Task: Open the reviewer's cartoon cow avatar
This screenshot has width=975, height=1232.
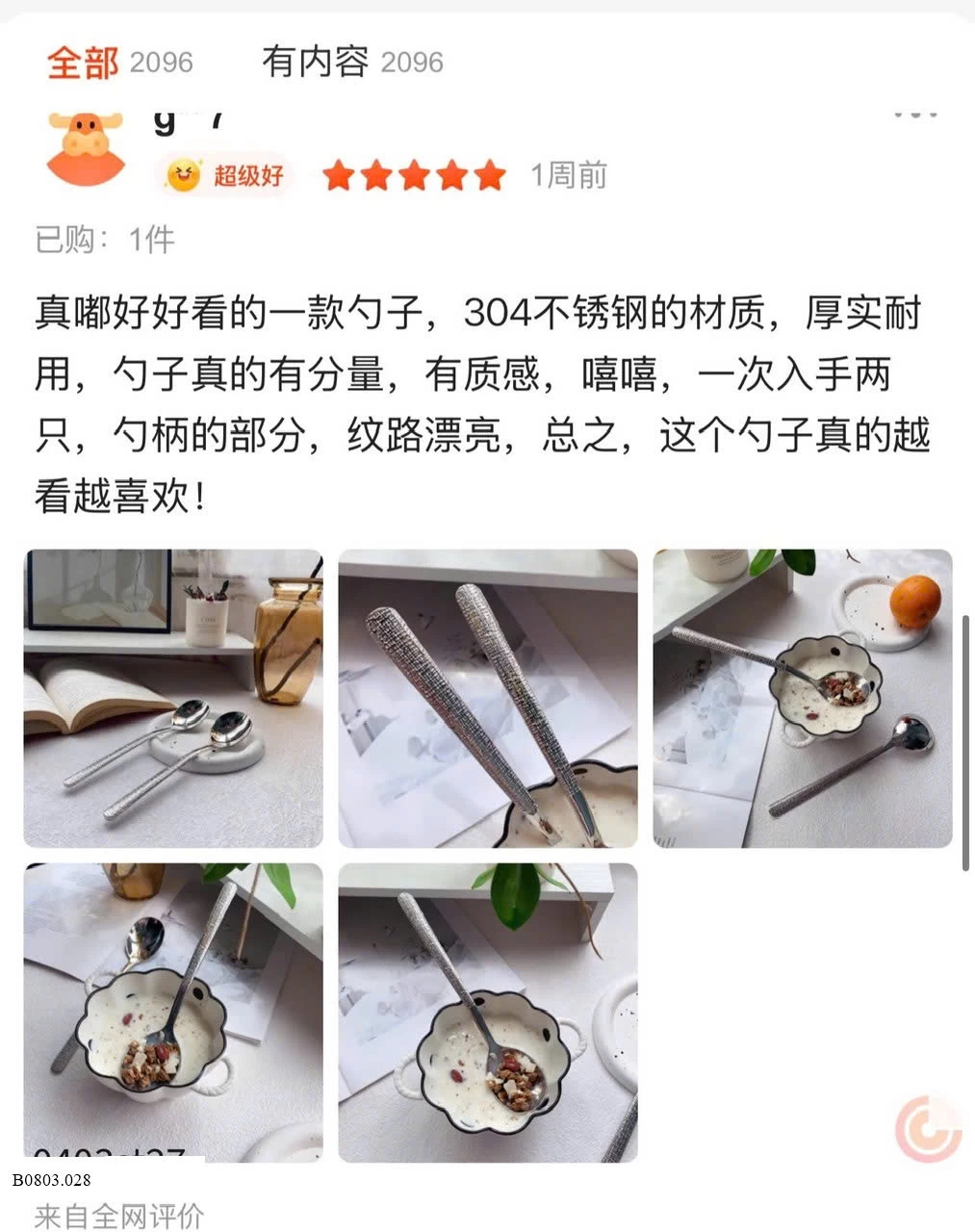Action: (86, 149)
